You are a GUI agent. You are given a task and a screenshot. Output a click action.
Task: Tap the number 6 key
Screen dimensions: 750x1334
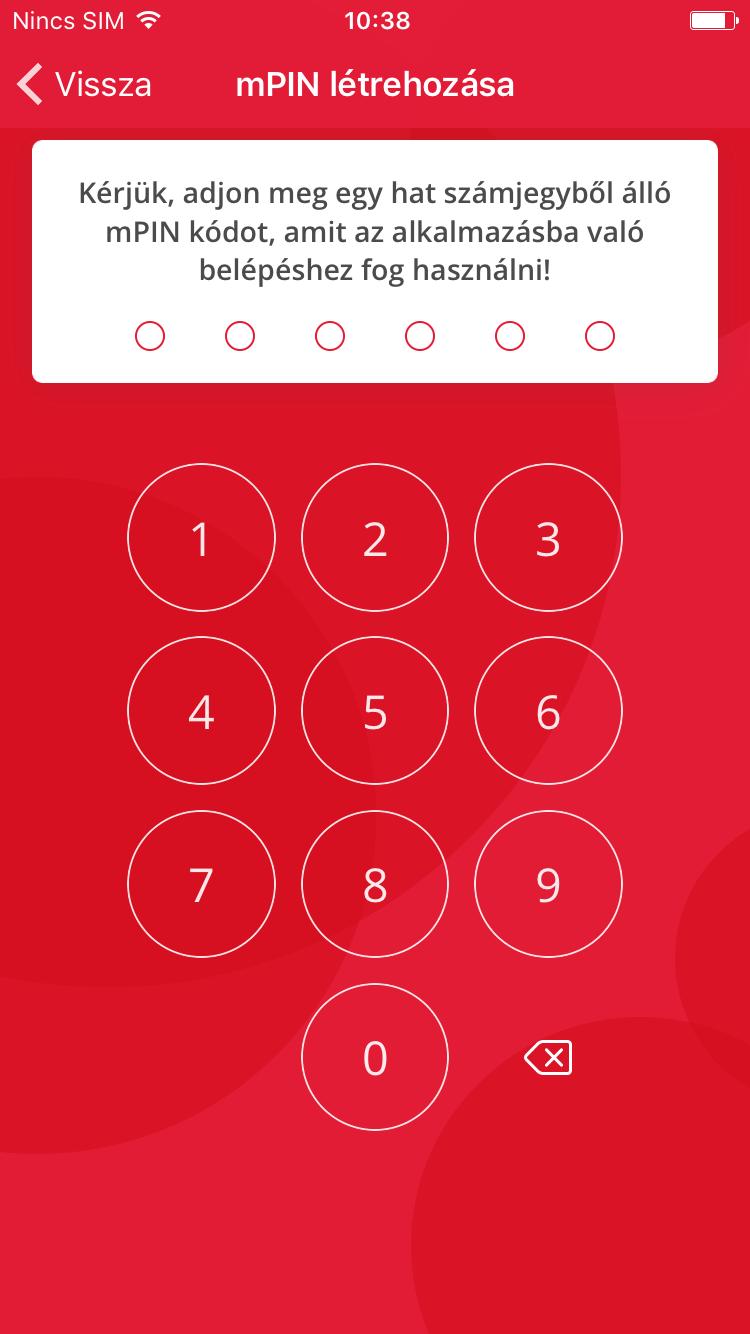pyautogui.click(x=548, y=711)
